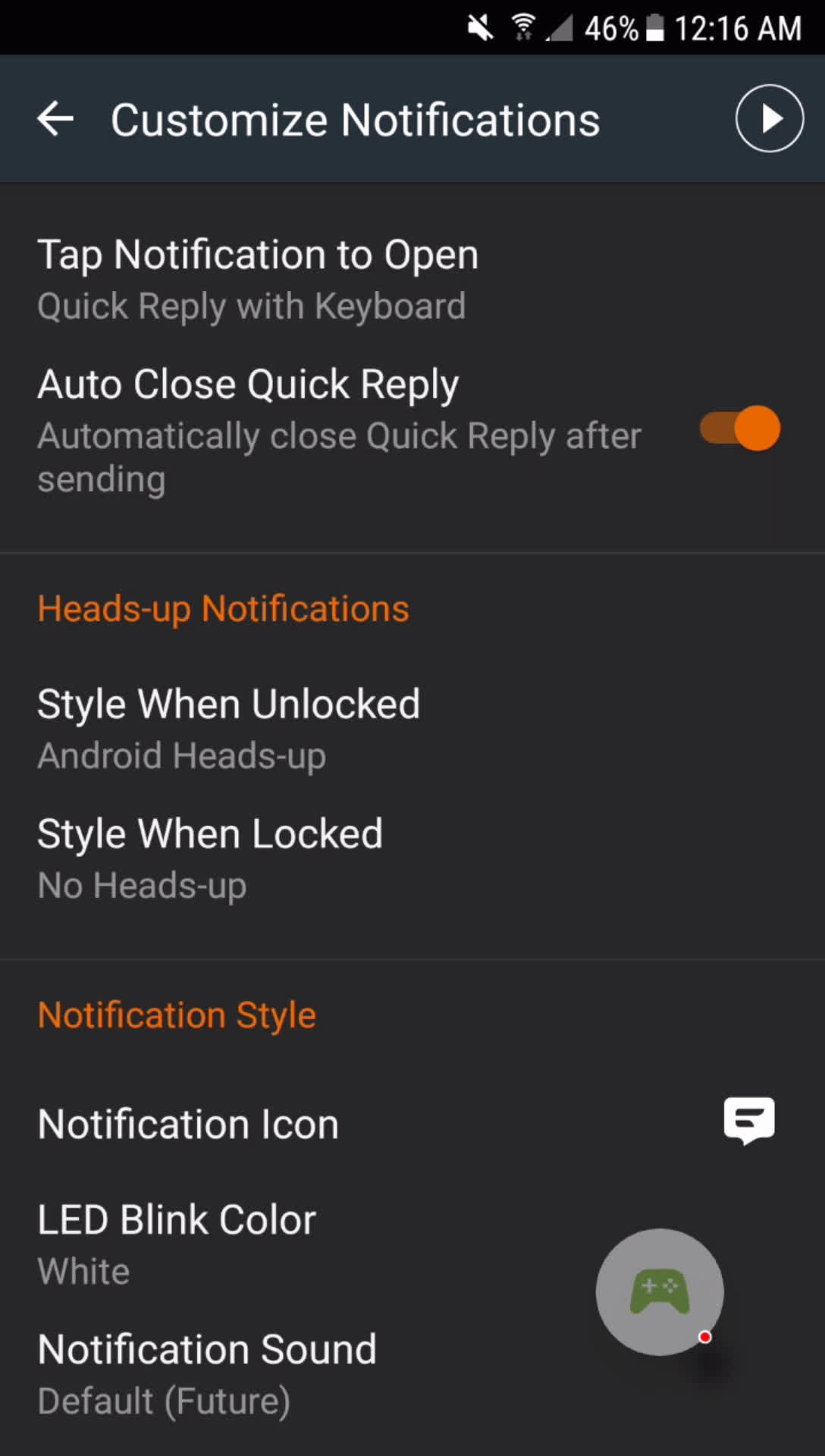Image resolution: width=825 pixels, height=1456 pixels.
Task: Tap the Heads-up Notifications section header
Action: (x=223, y=607)
